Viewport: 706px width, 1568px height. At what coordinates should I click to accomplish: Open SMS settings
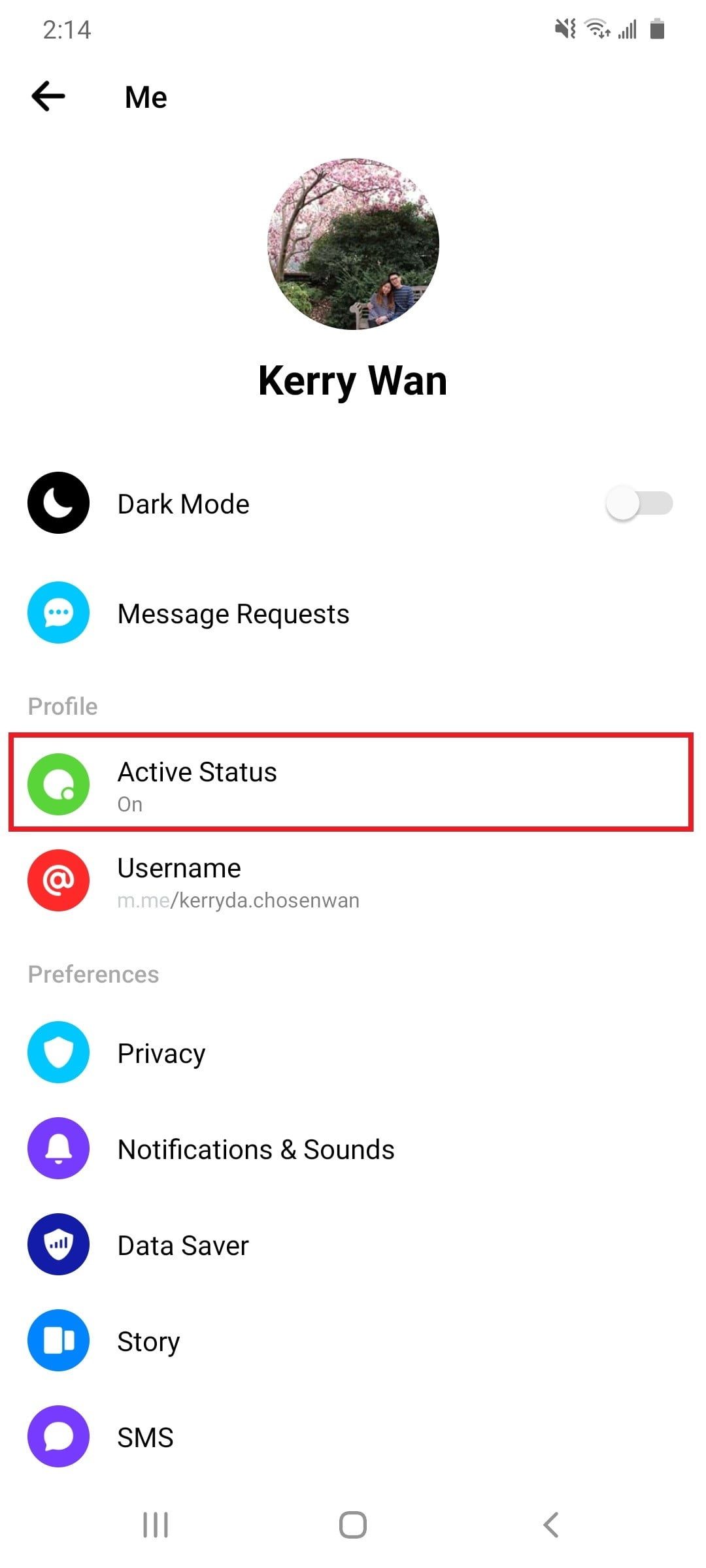coord(145,1437)
